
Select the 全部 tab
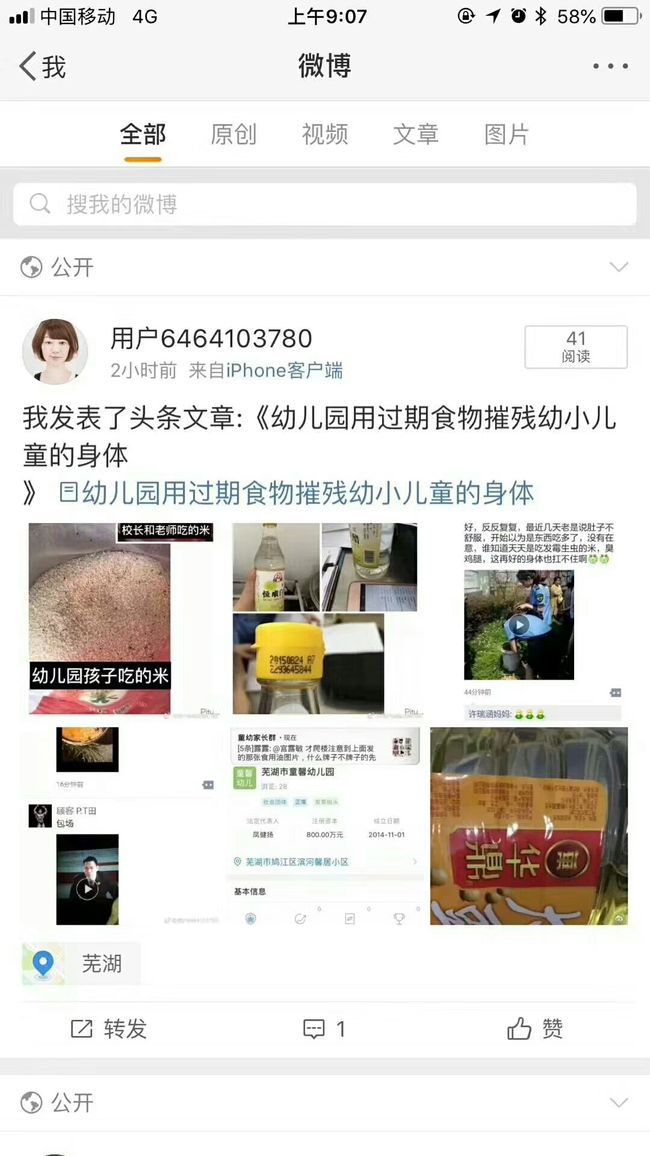[143, 134]
